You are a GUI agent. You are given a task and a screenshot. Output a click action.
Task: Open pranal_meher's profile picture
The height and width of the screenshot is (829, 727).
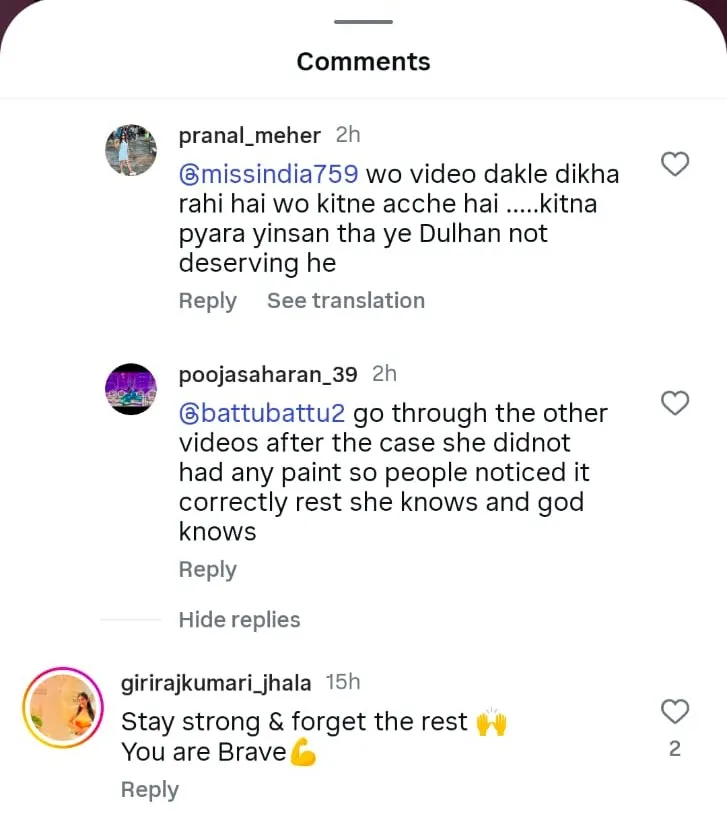pyautogui.click(x=131, y=150)
